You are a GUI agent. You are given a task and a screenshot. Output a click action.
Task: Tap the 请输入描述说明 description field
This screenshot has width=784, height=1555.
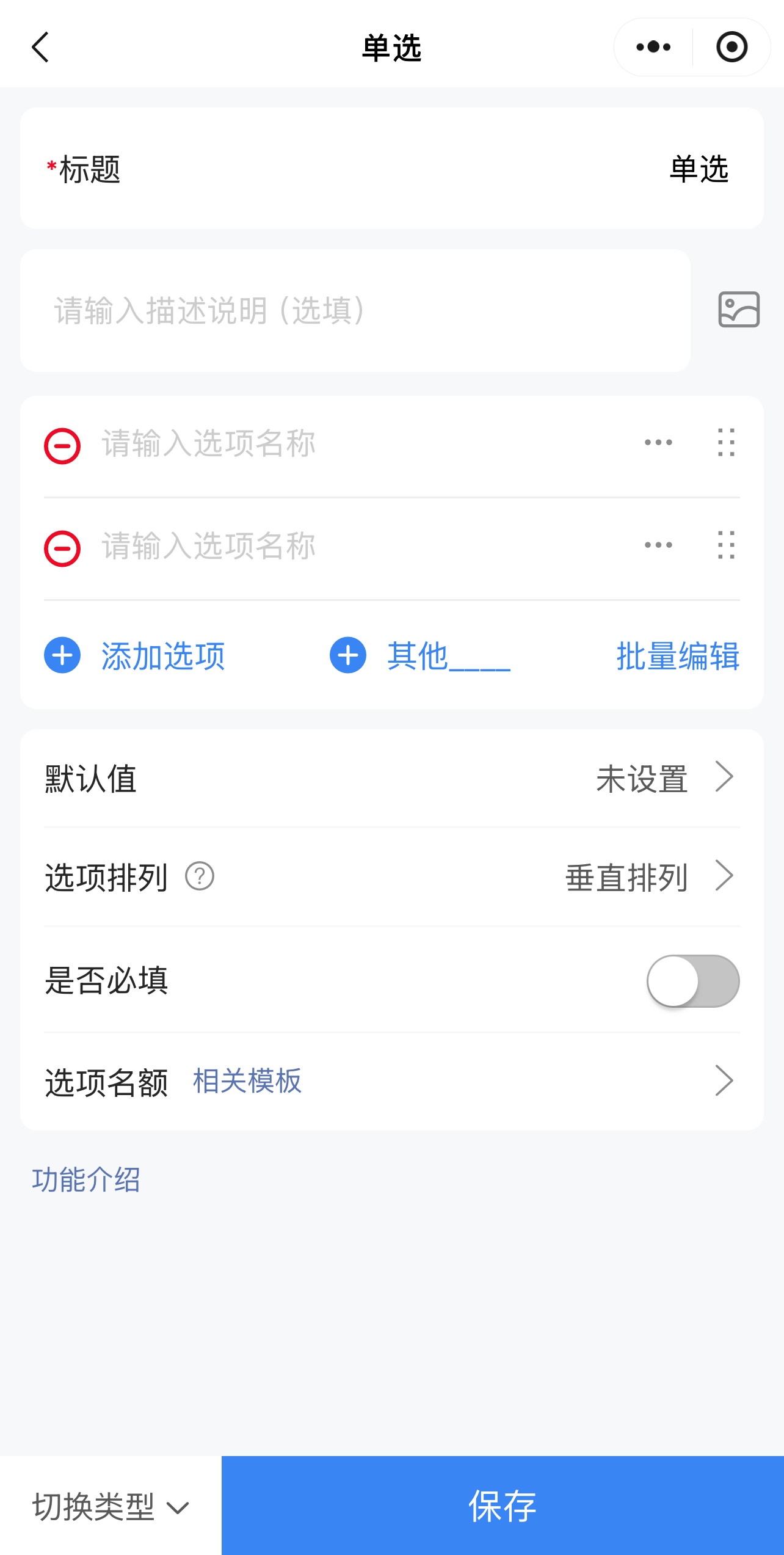click(x=354, y=310)
